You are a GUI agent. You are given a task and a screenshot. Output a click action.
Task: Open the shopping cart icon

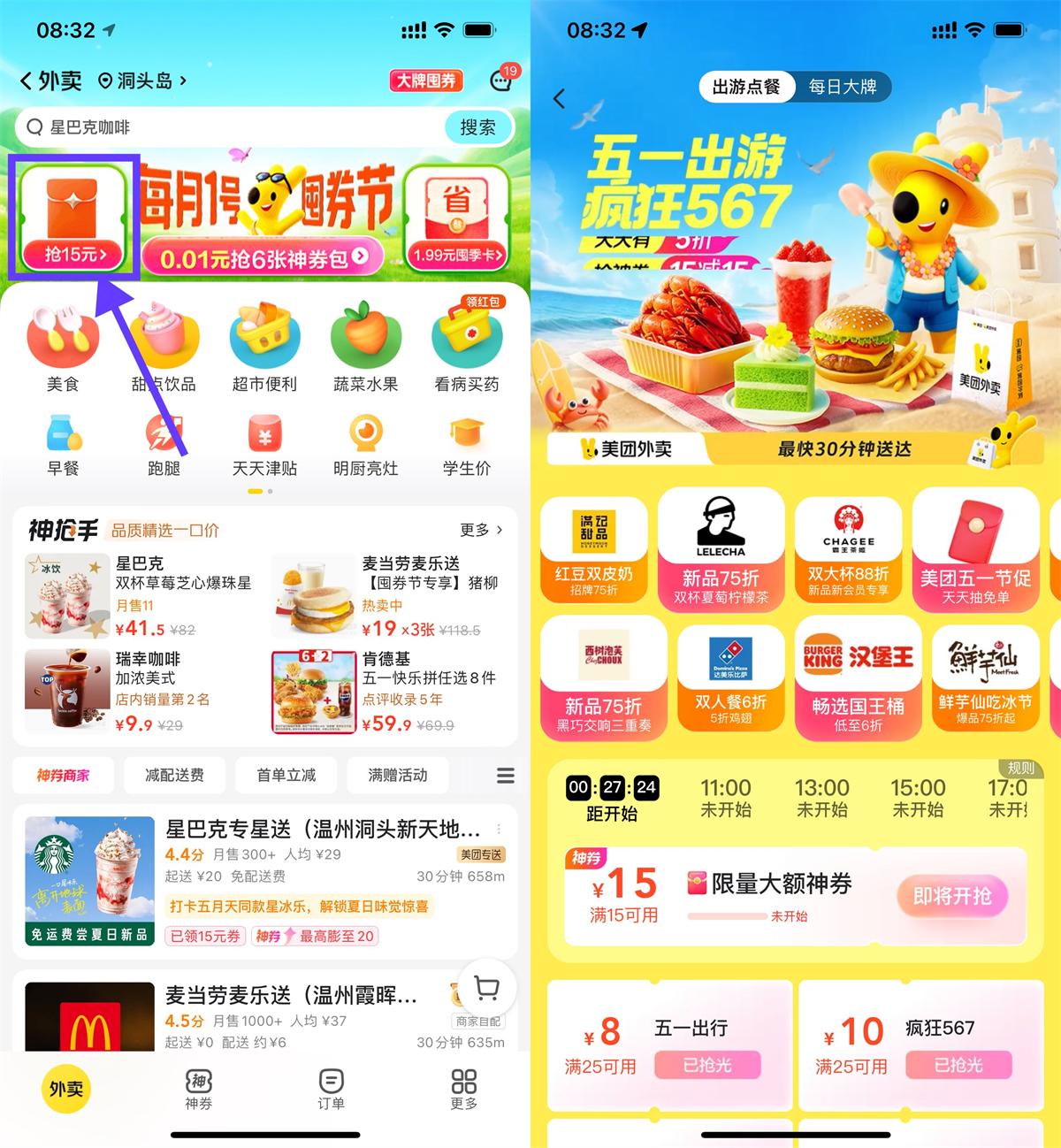(x=485, y=989)
